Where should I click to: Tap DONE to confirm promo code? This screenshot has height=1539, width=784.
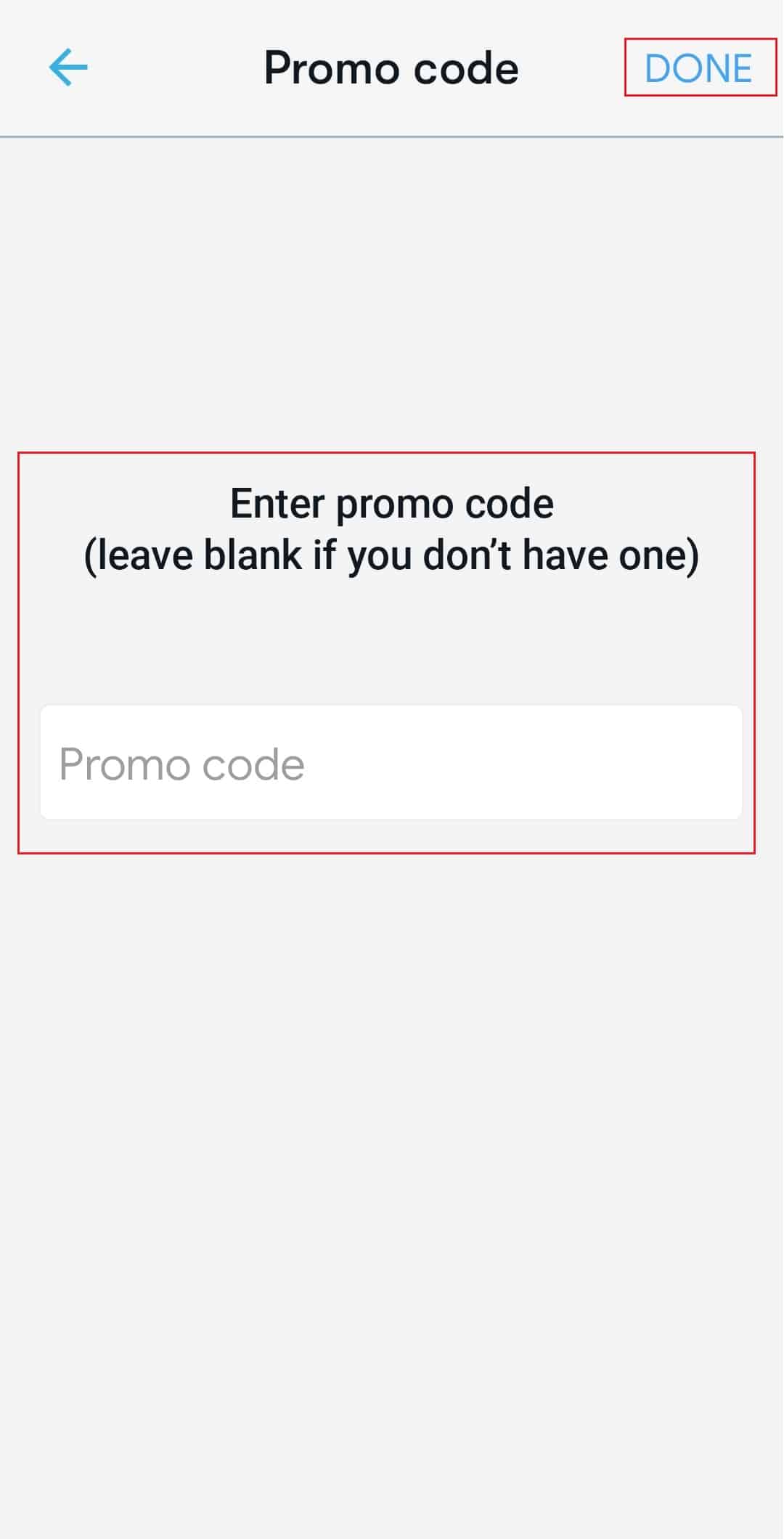[698, 68]
